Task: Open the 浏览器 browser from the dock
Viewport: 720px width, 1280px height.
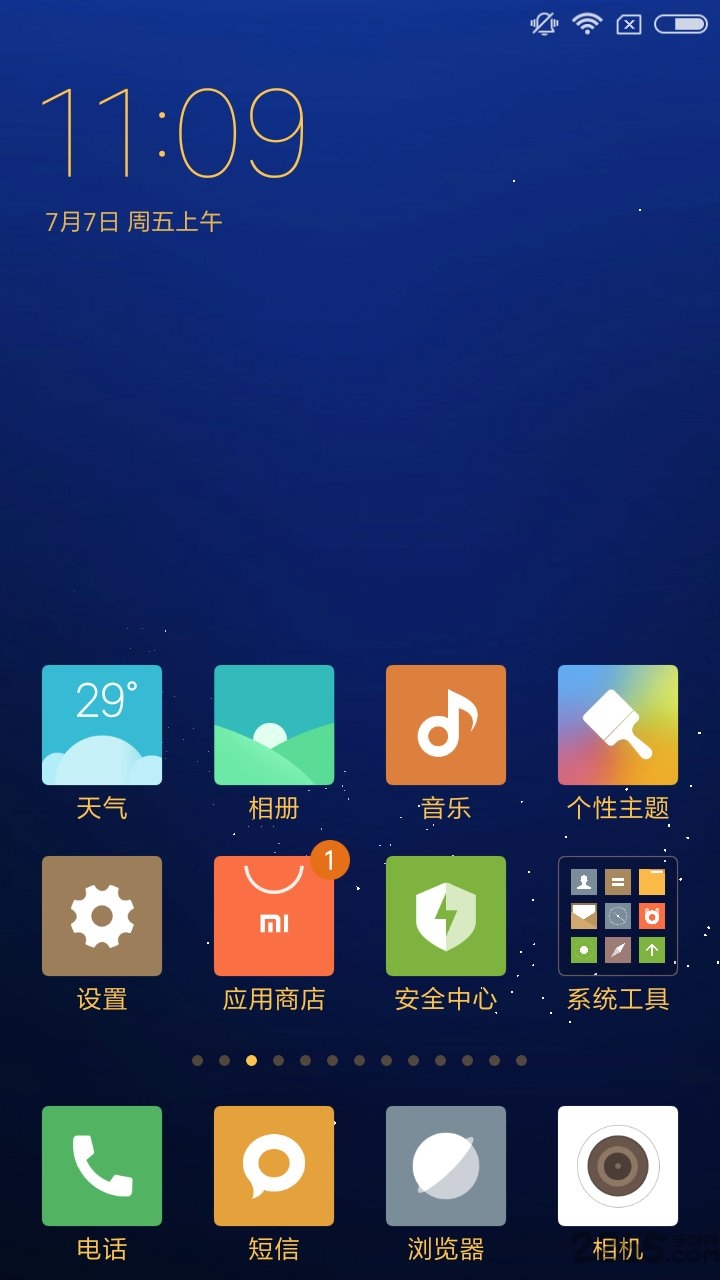Action: (446, 1166)
